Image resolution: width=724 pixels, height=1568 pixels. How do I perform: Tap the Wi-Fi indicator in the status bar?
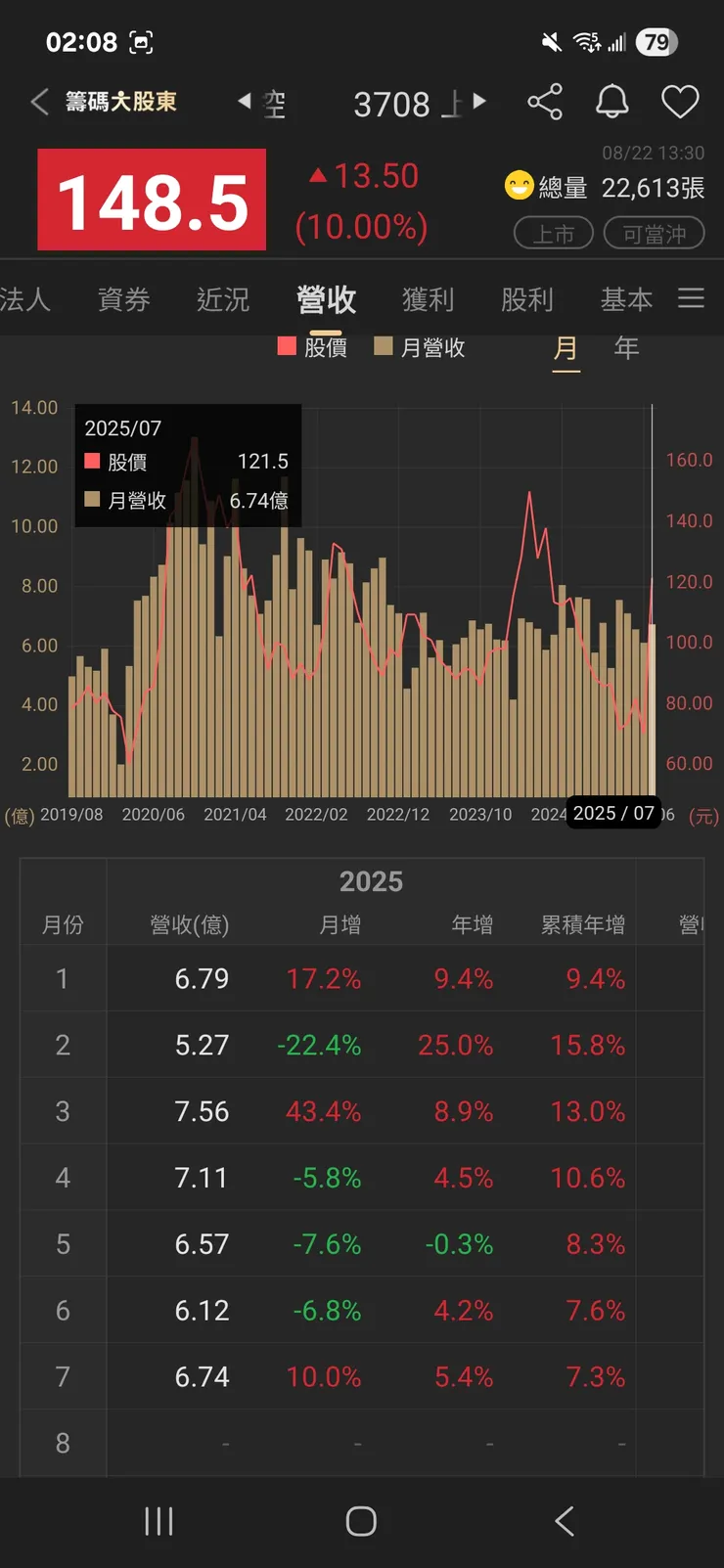click(x=584, y=39)
